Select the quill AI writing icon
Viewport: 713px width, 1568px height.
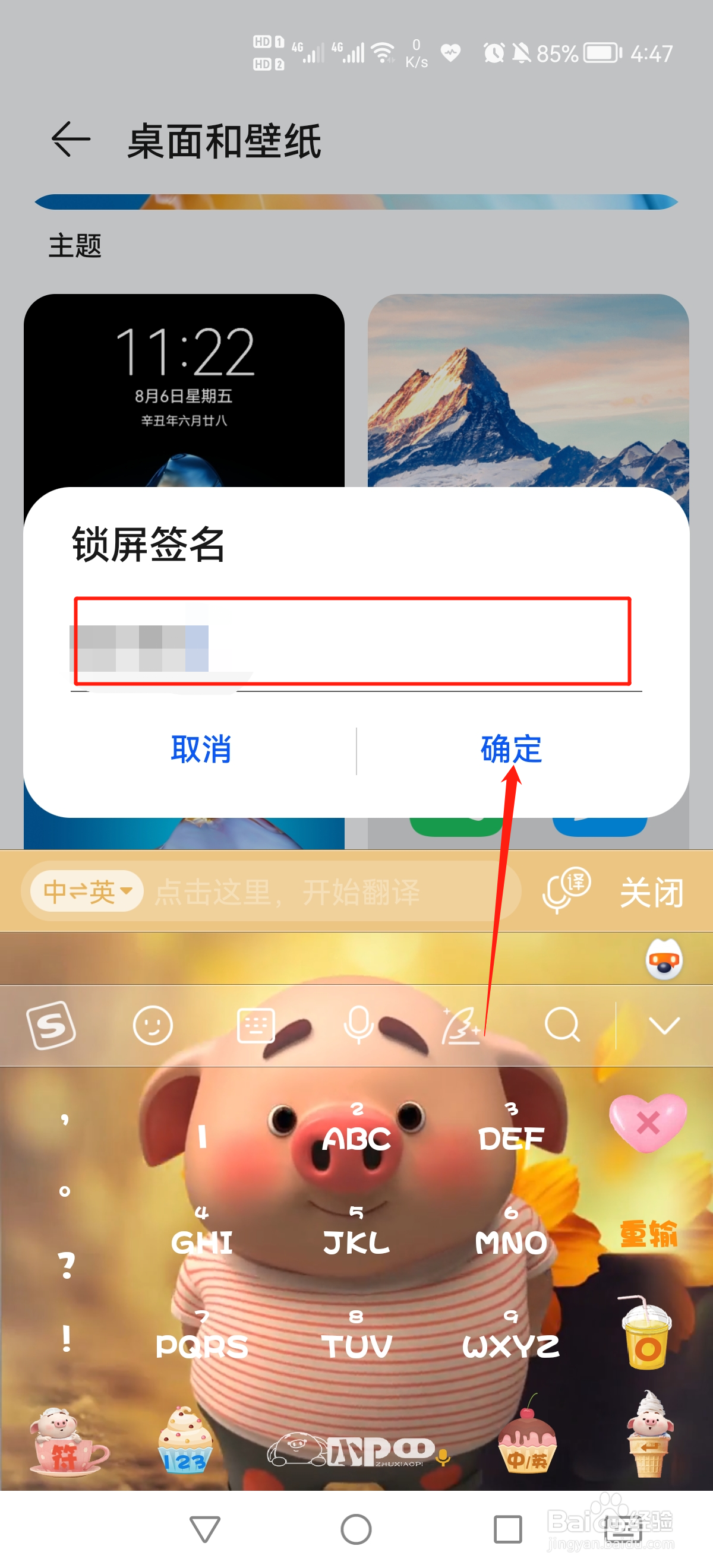461,1025
